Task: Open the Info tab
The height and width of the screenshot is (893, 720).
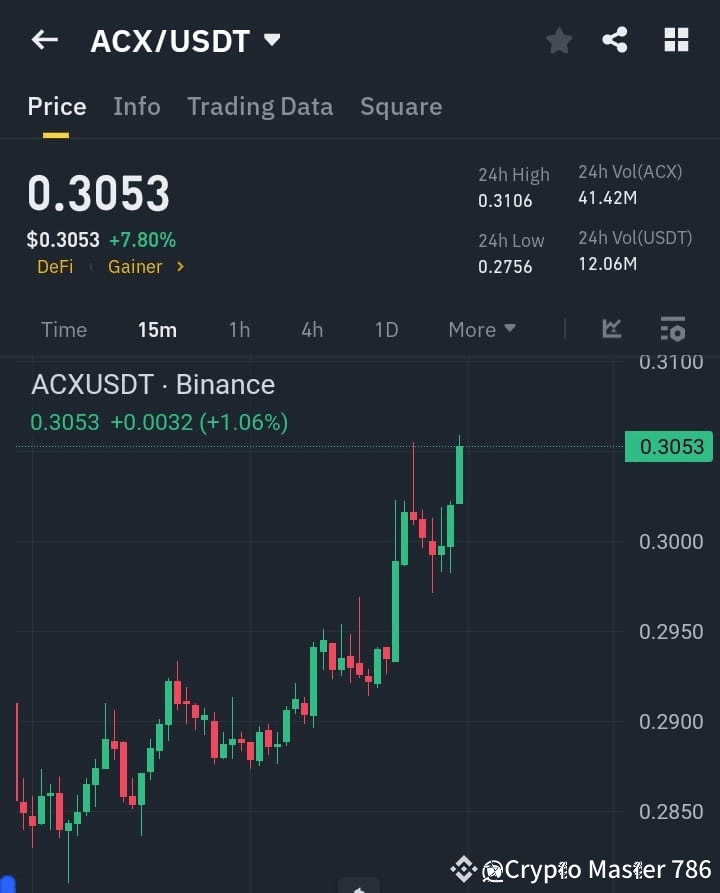Action: [x=137, y=106]
